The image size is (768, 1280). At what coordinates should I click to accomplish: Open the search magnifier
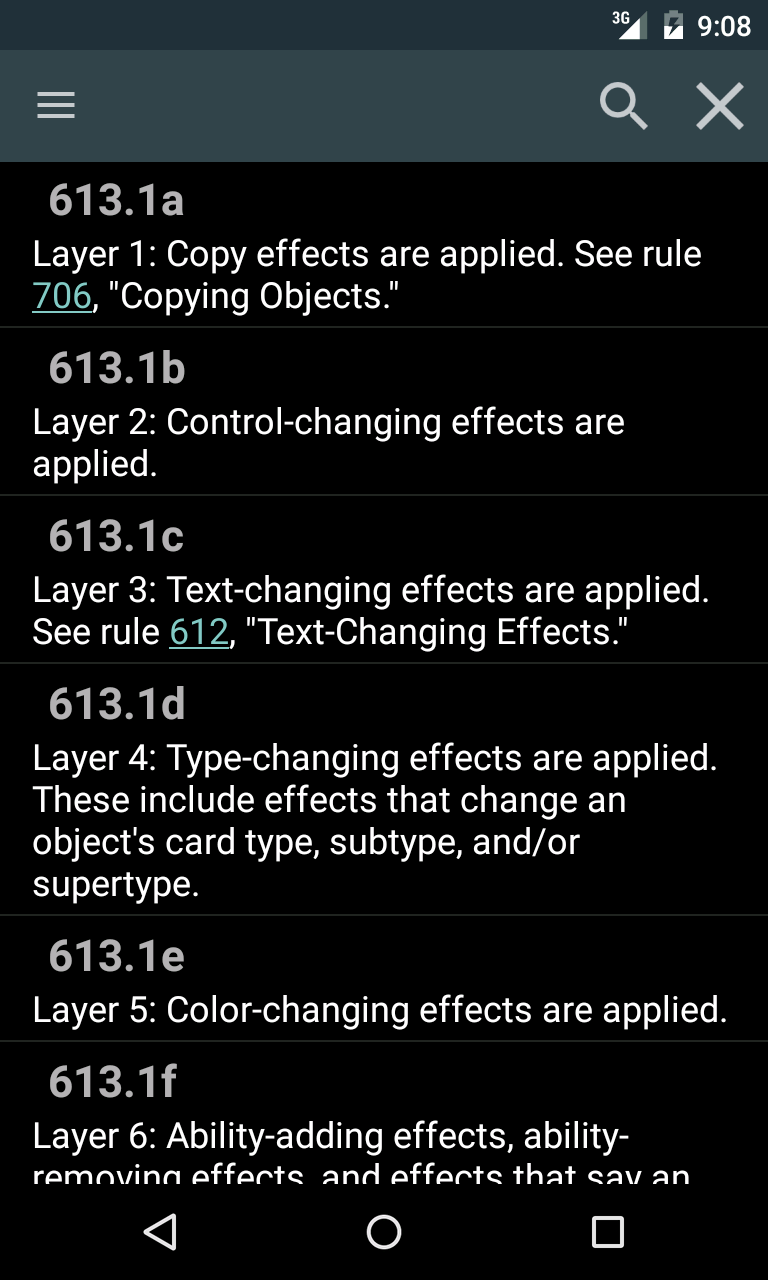coord(623,106)
